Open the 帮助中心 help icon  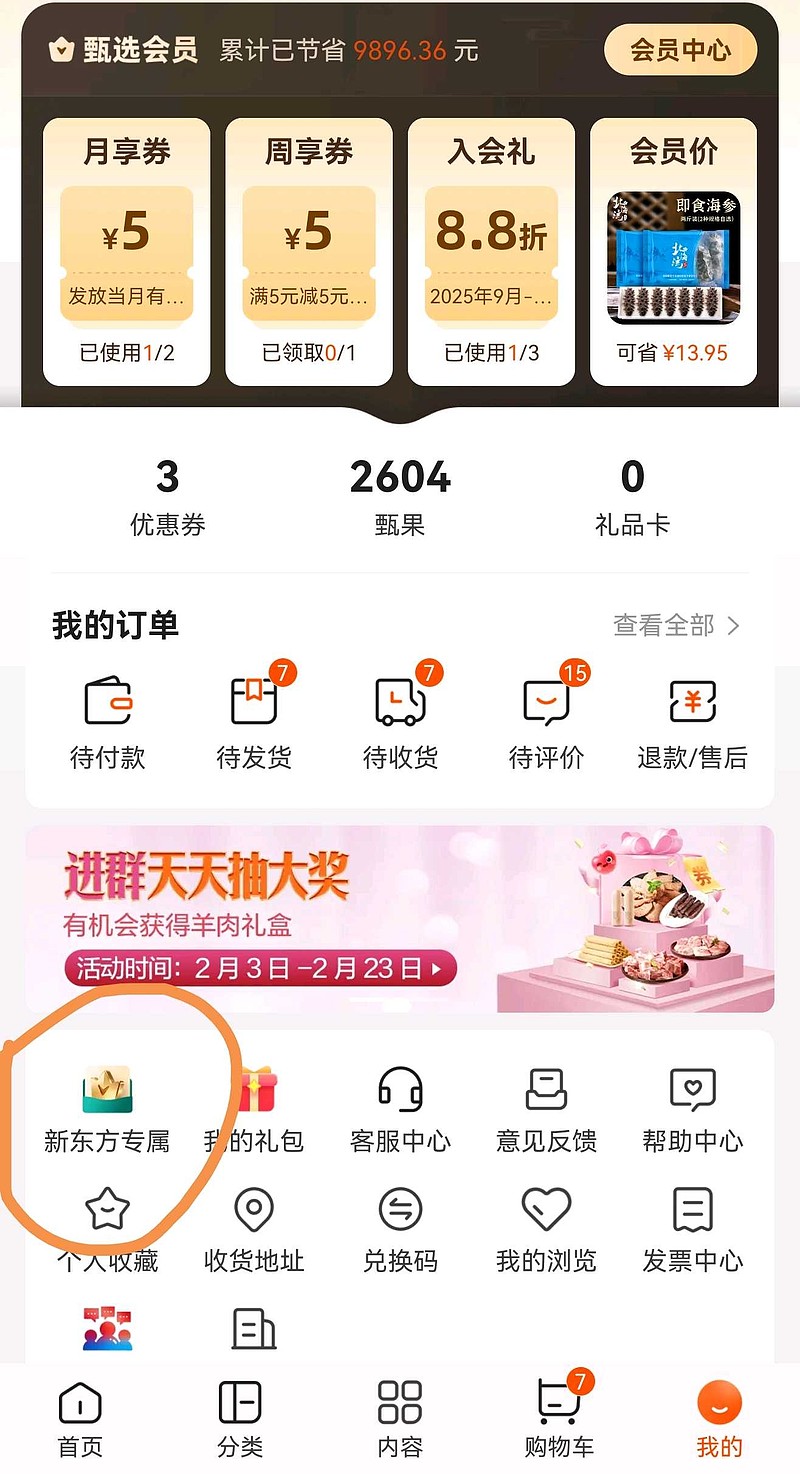pos(692,1092)
